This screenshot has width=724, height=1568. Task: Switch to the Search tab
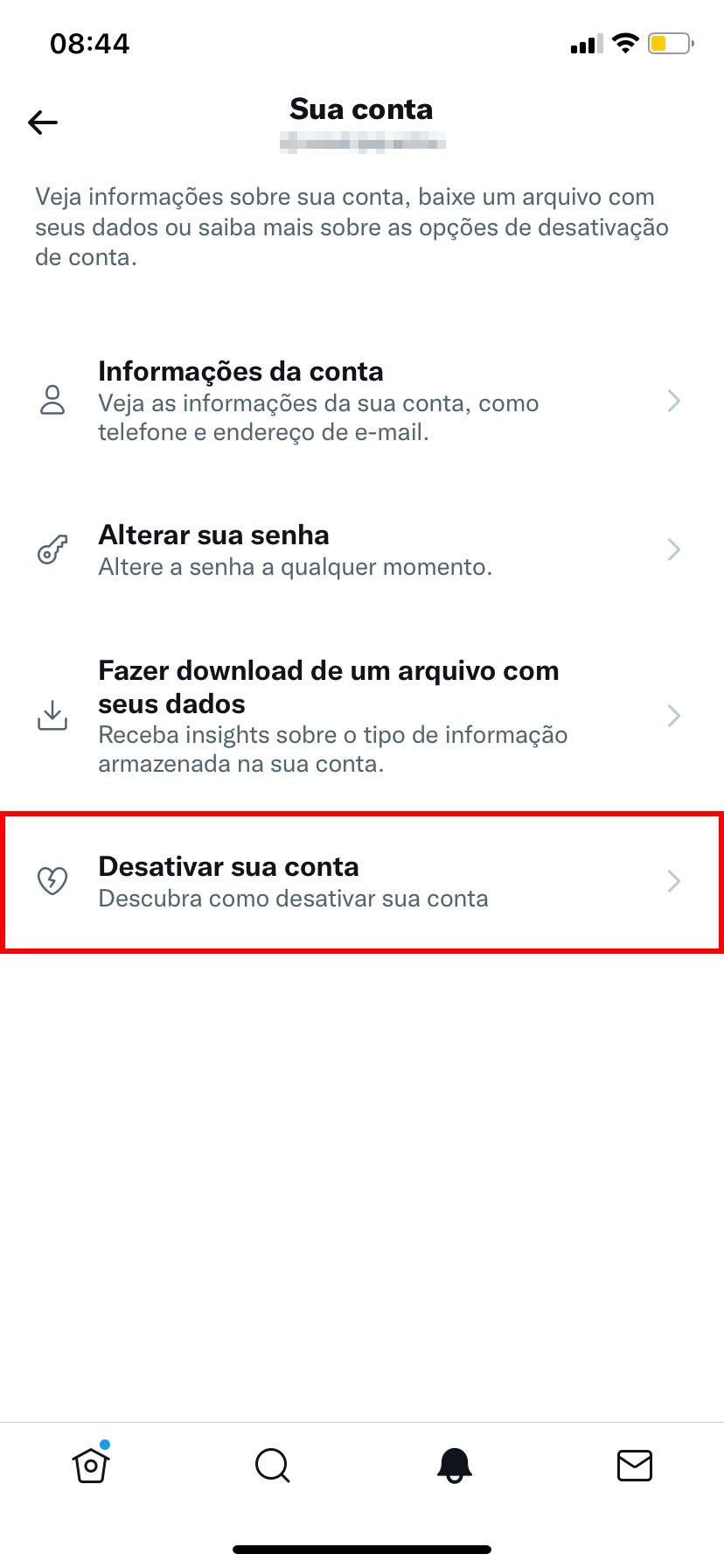click(272, 1465)
